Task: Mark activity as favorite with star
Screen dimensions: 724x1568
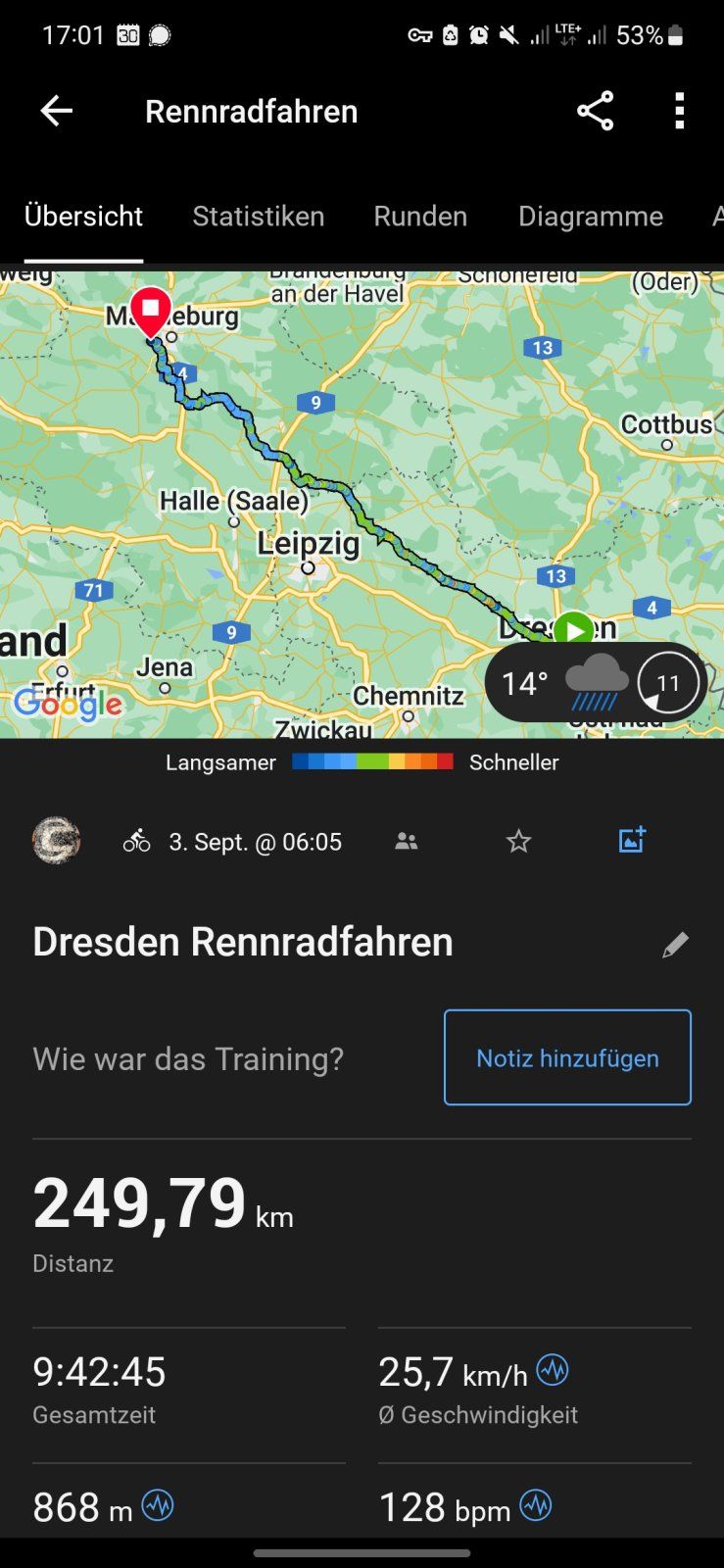Action: 518,841
